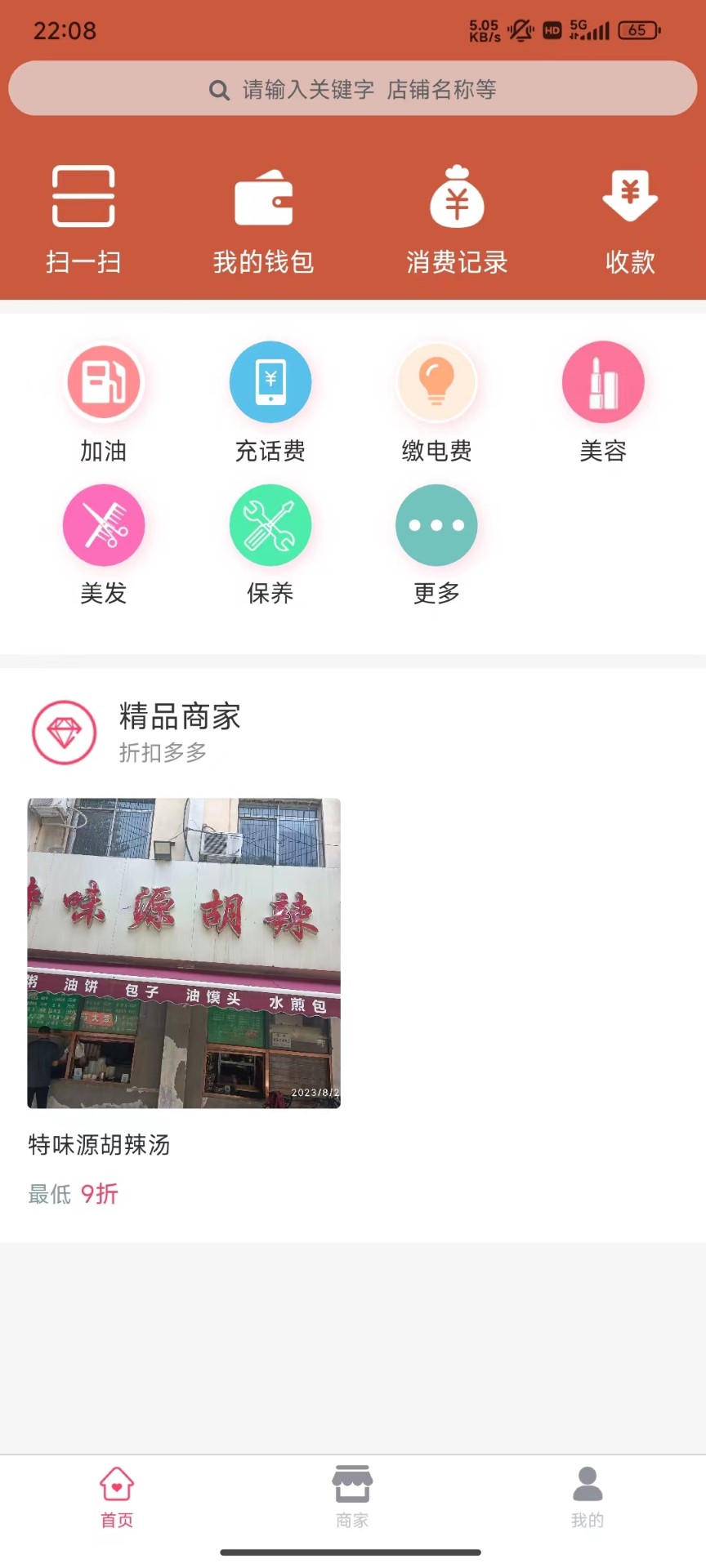The width and height of the screenshot is (706, 1568).
Task: Open 充话费 phone top-up
Action: 270,402
